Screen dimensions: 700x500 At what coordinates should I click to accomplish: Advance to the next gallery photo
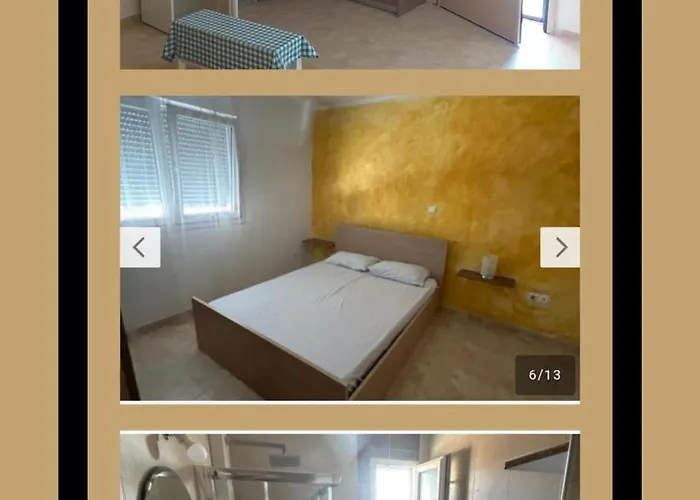click(x=560, y=248)
